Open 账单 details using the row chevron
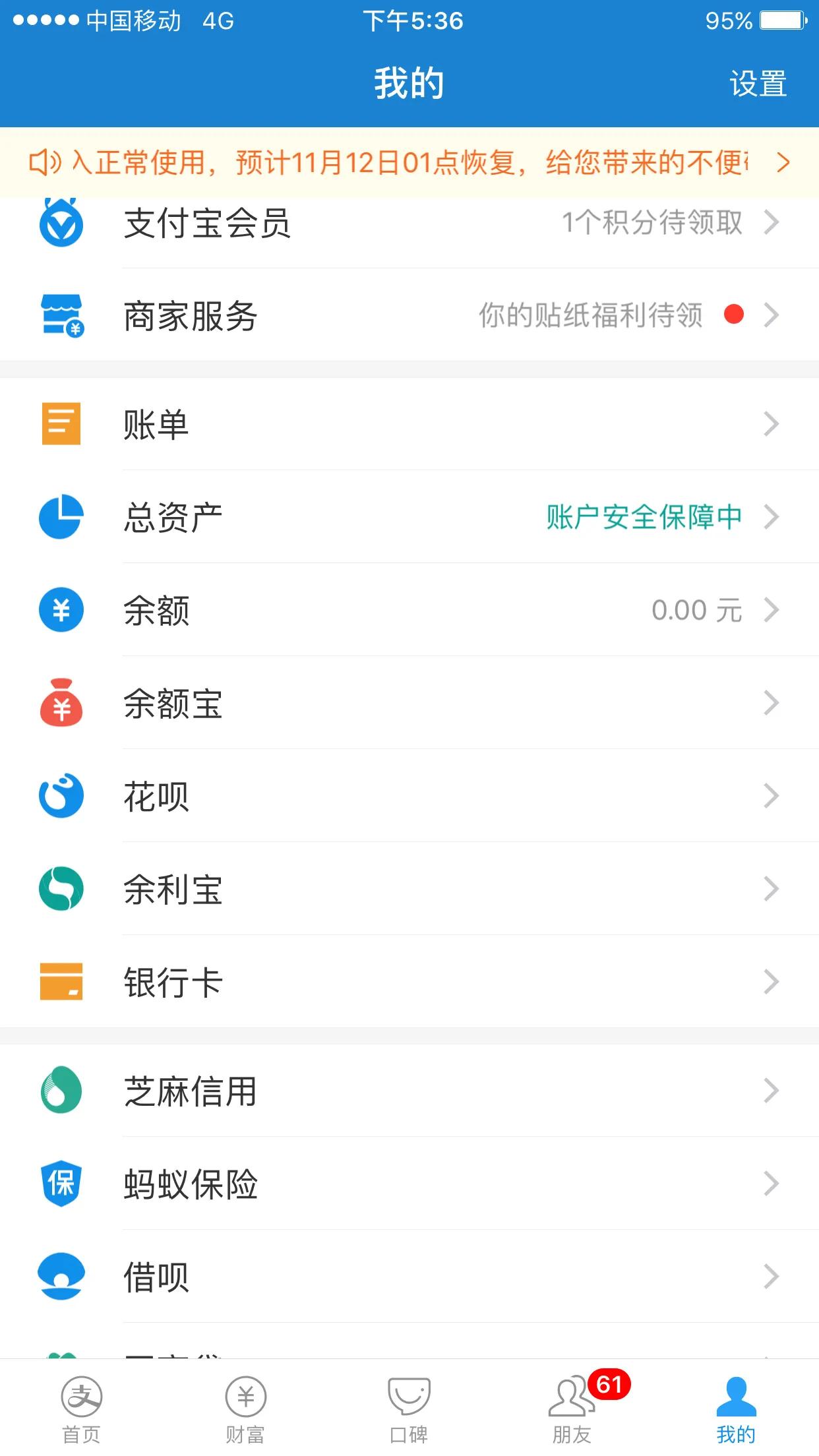This screenshot has height=1456, width=819. tap(770, 425)
